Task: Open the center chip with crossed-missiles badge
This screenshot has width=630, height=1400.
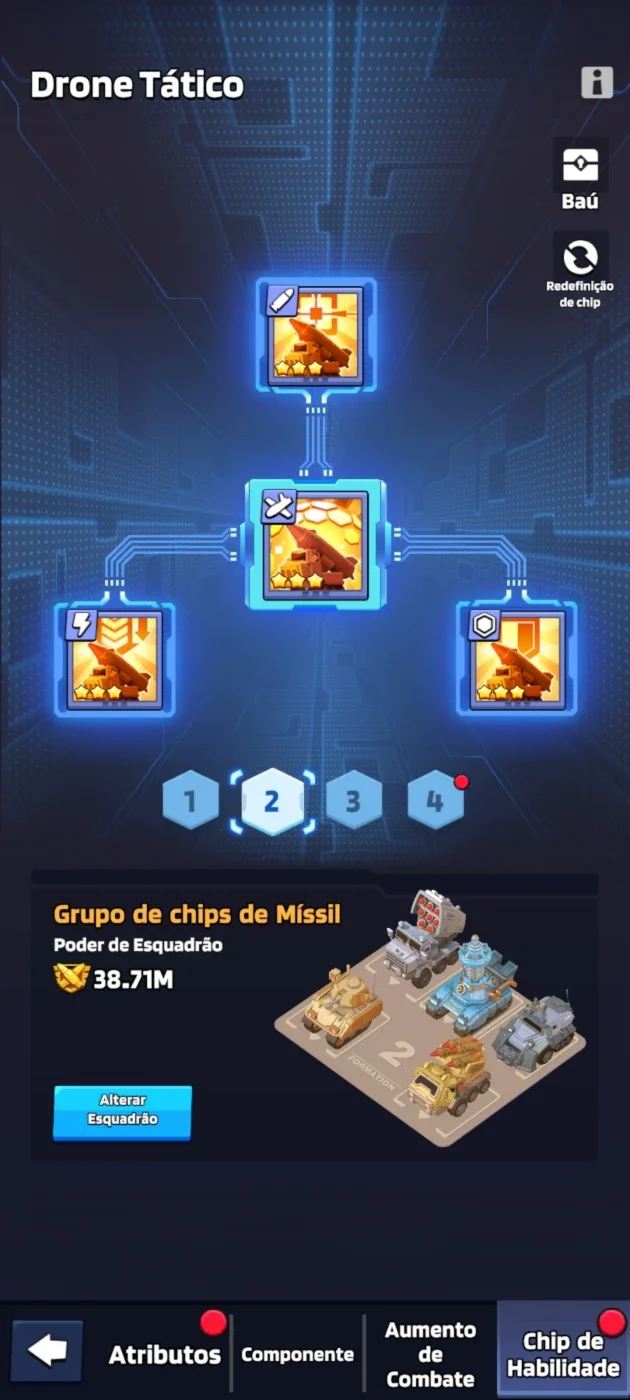Action: (x=316, y=544)
